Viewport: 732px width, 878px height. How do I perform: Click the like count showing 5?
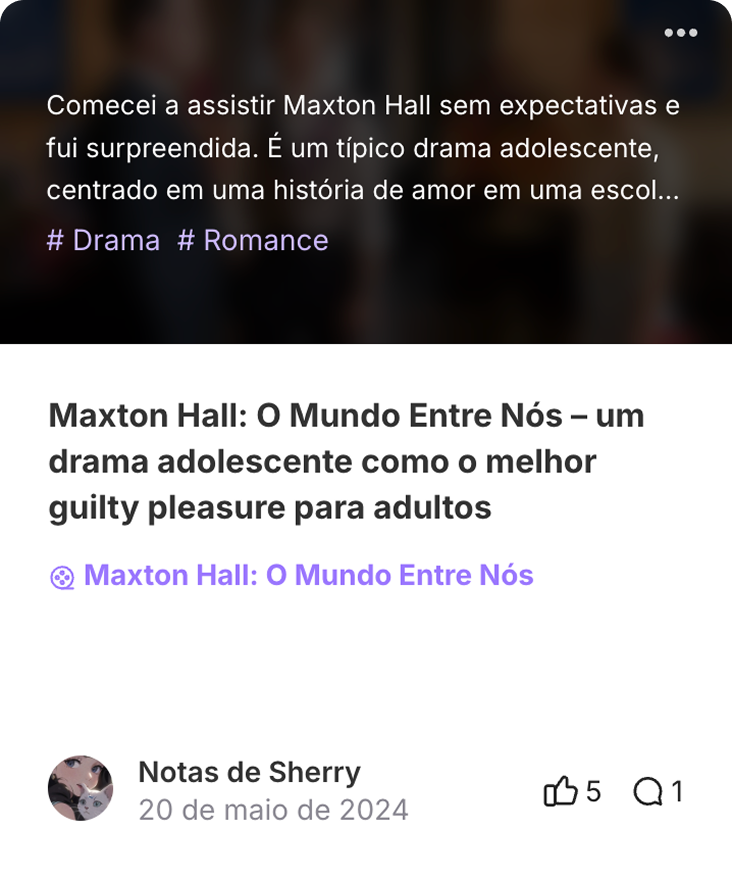594,793
